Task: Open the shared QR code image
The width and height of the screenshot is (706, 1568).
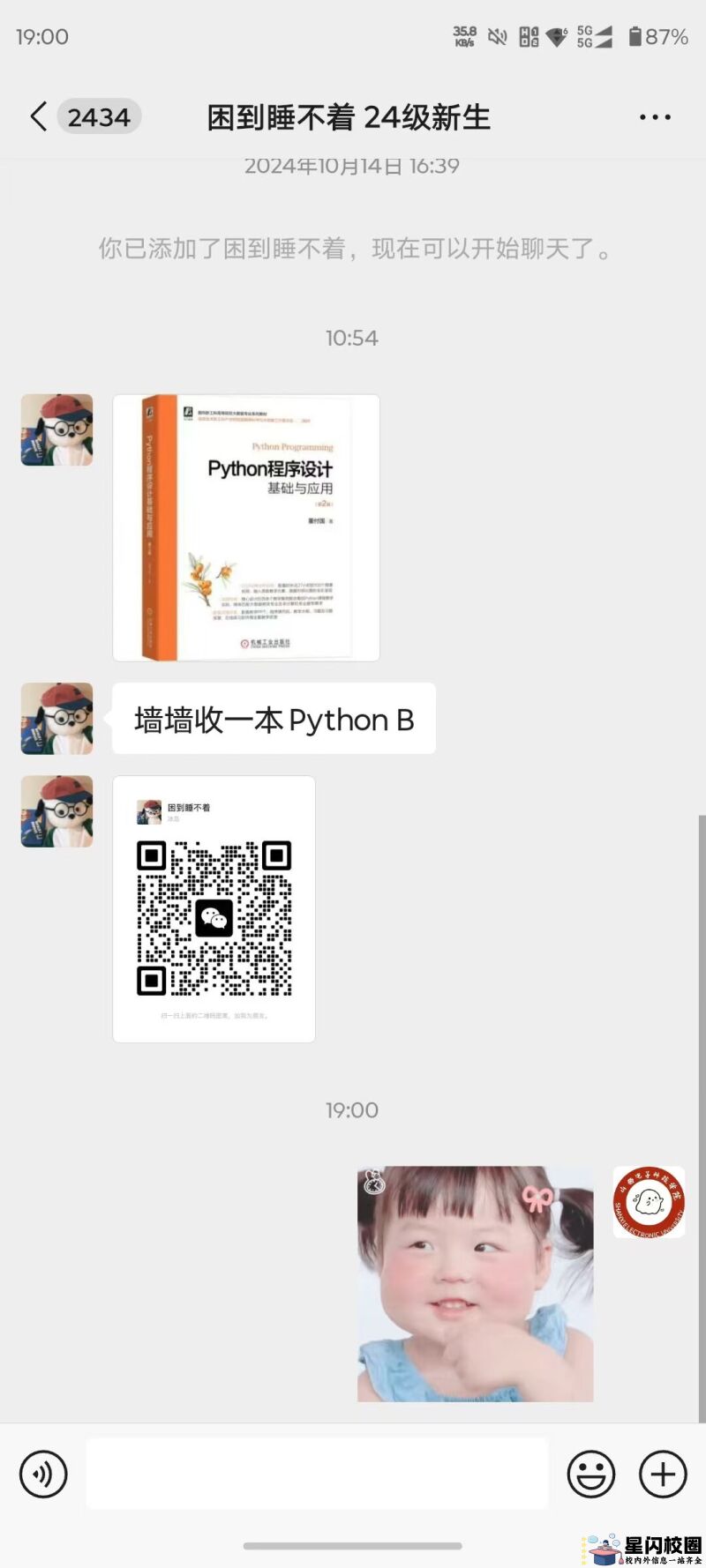Action: 214,909
